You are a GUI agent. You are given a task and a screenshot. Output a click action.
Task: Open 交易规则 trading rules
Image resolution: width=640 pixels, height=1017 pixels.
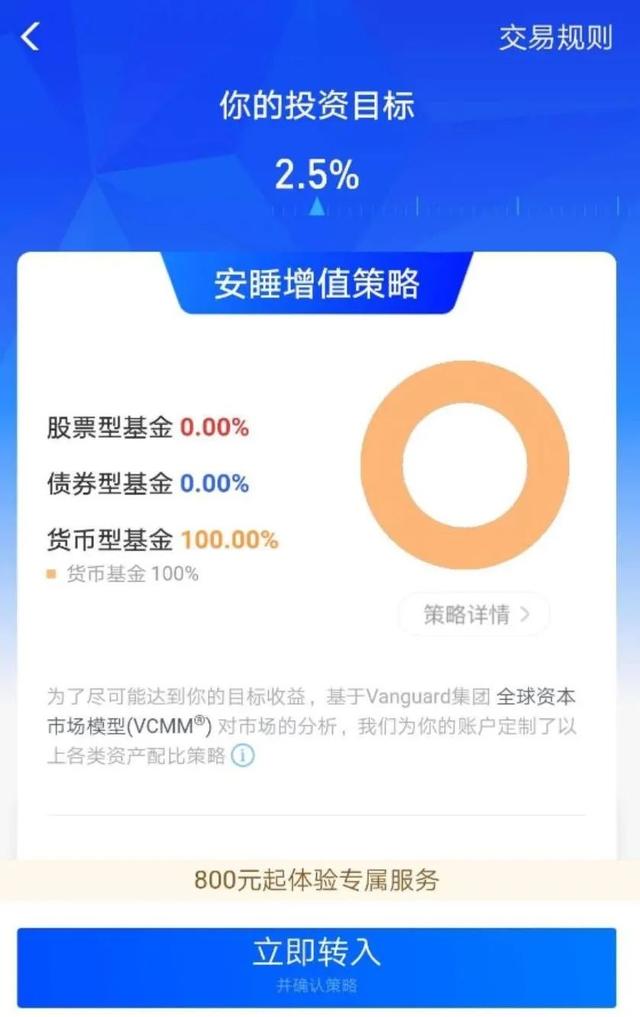[555, 38]
